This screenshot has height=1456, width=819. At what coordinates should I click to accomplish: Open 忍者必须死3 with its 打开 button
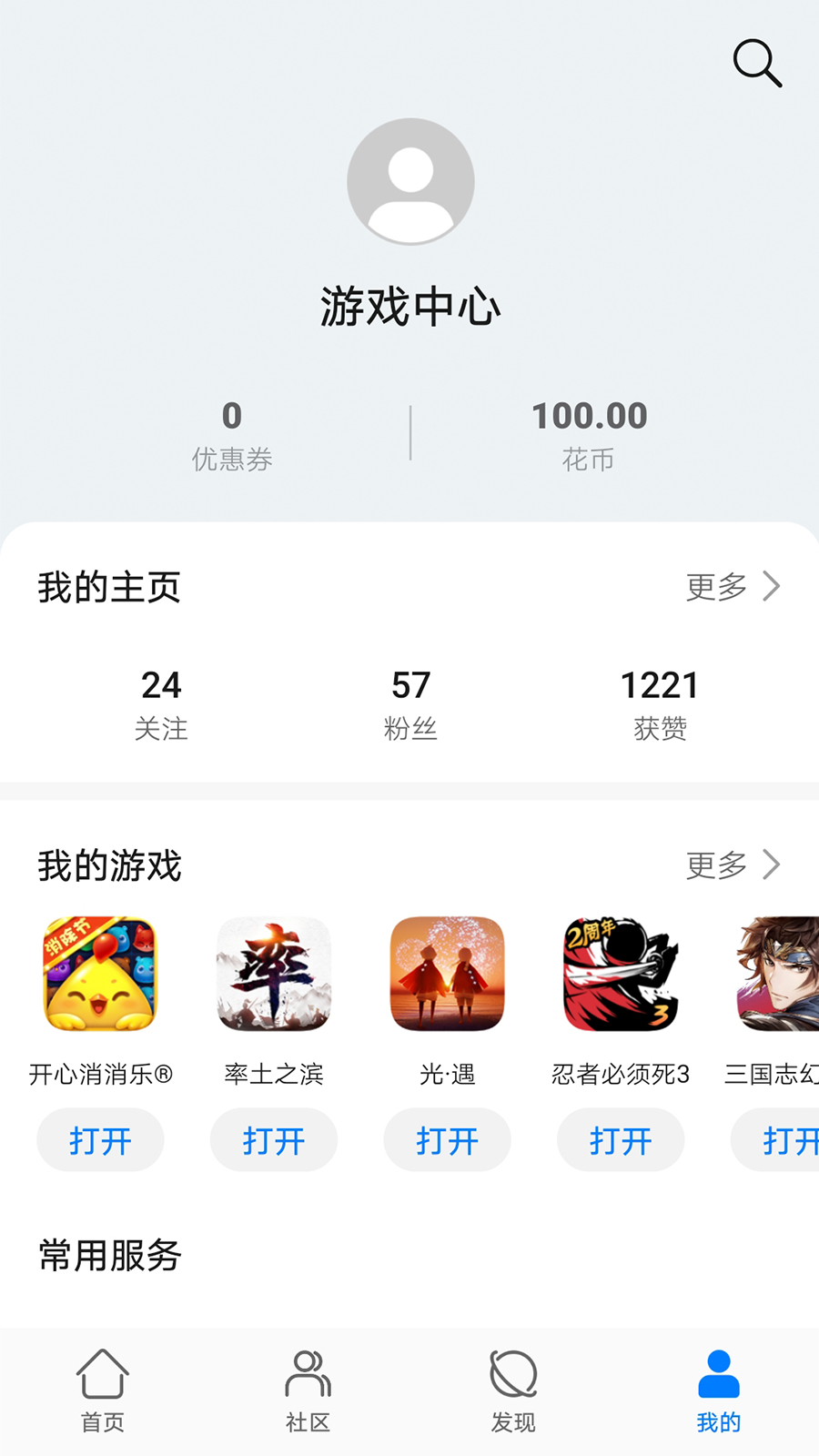621,1139
